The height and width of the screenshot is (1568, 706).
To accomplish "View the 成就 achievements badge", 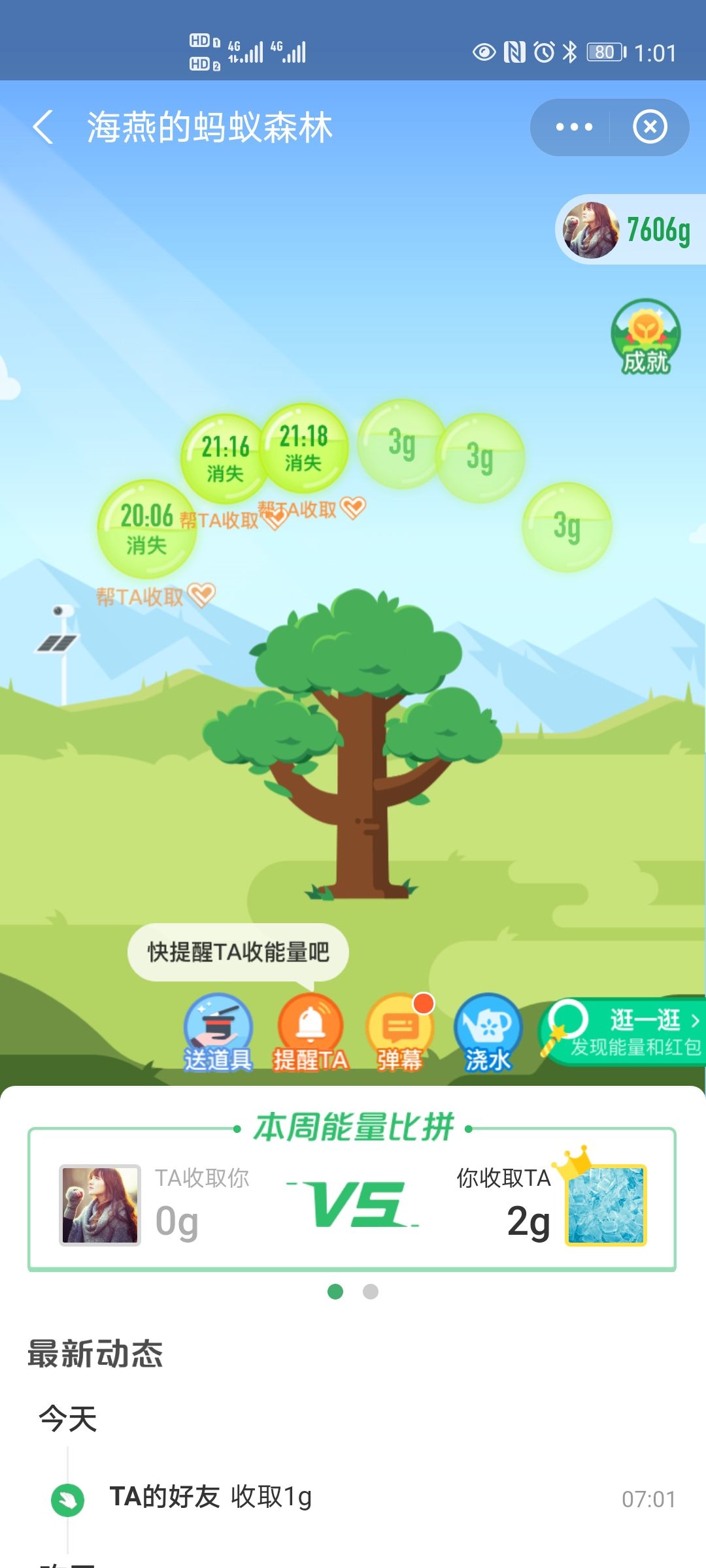I will point(646,337).
